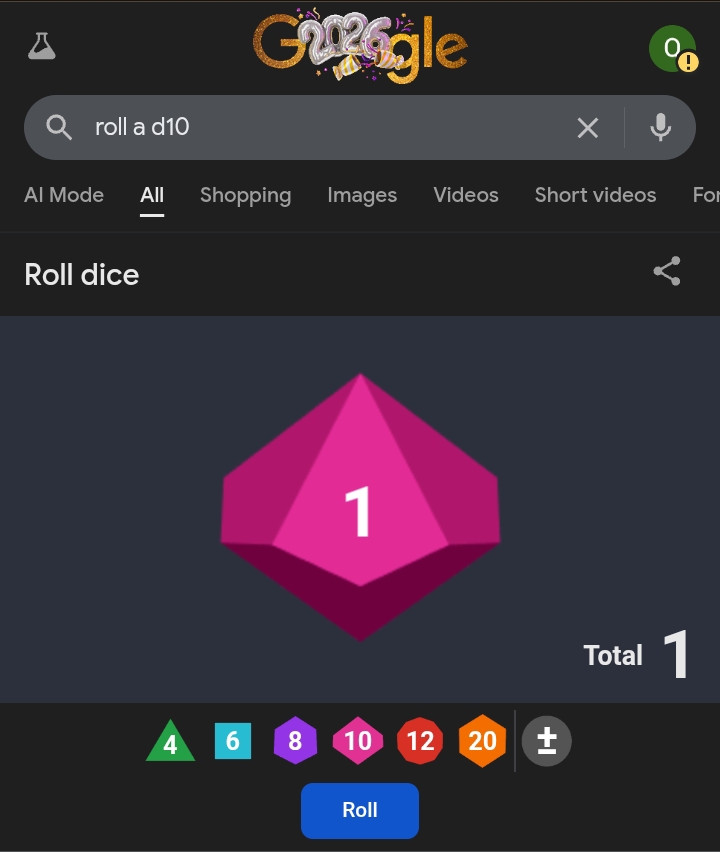Open the Google account profile

click(x=672, y=48)
